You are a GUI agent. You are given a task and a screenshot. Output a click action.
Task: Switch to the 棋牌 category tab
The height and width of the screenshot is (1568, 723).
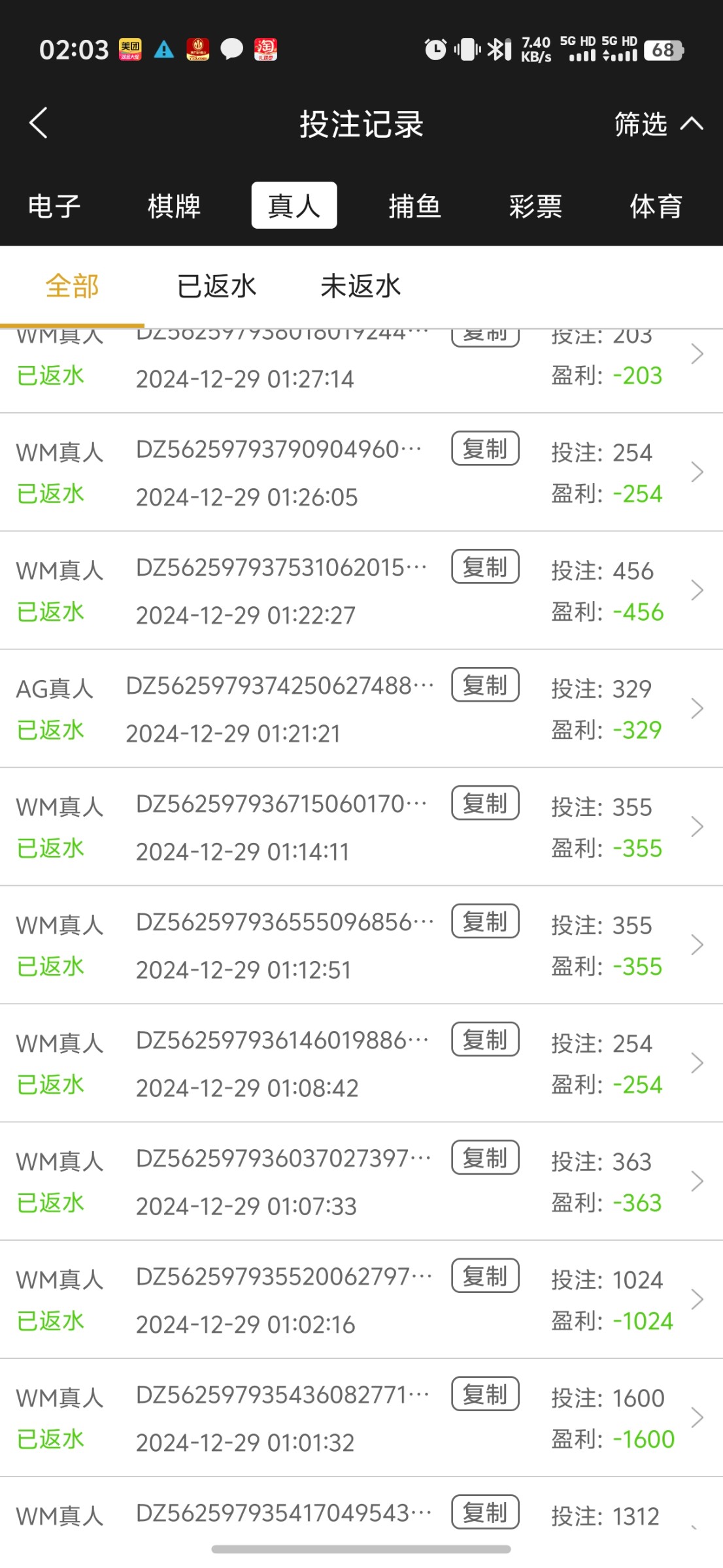click(x=174, y=206)
